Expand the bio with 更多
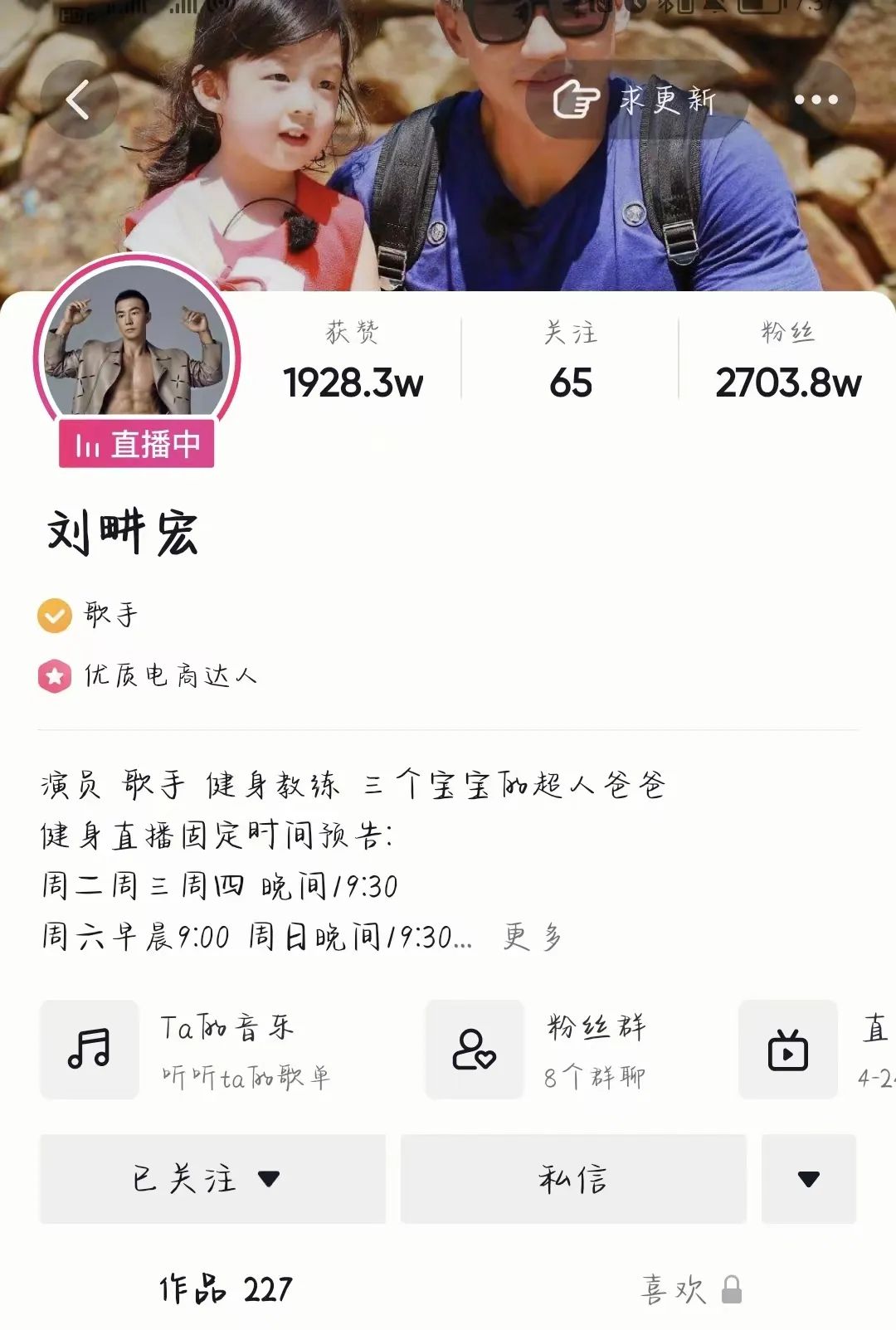896x1330 pixels. (x=533, y=938)
